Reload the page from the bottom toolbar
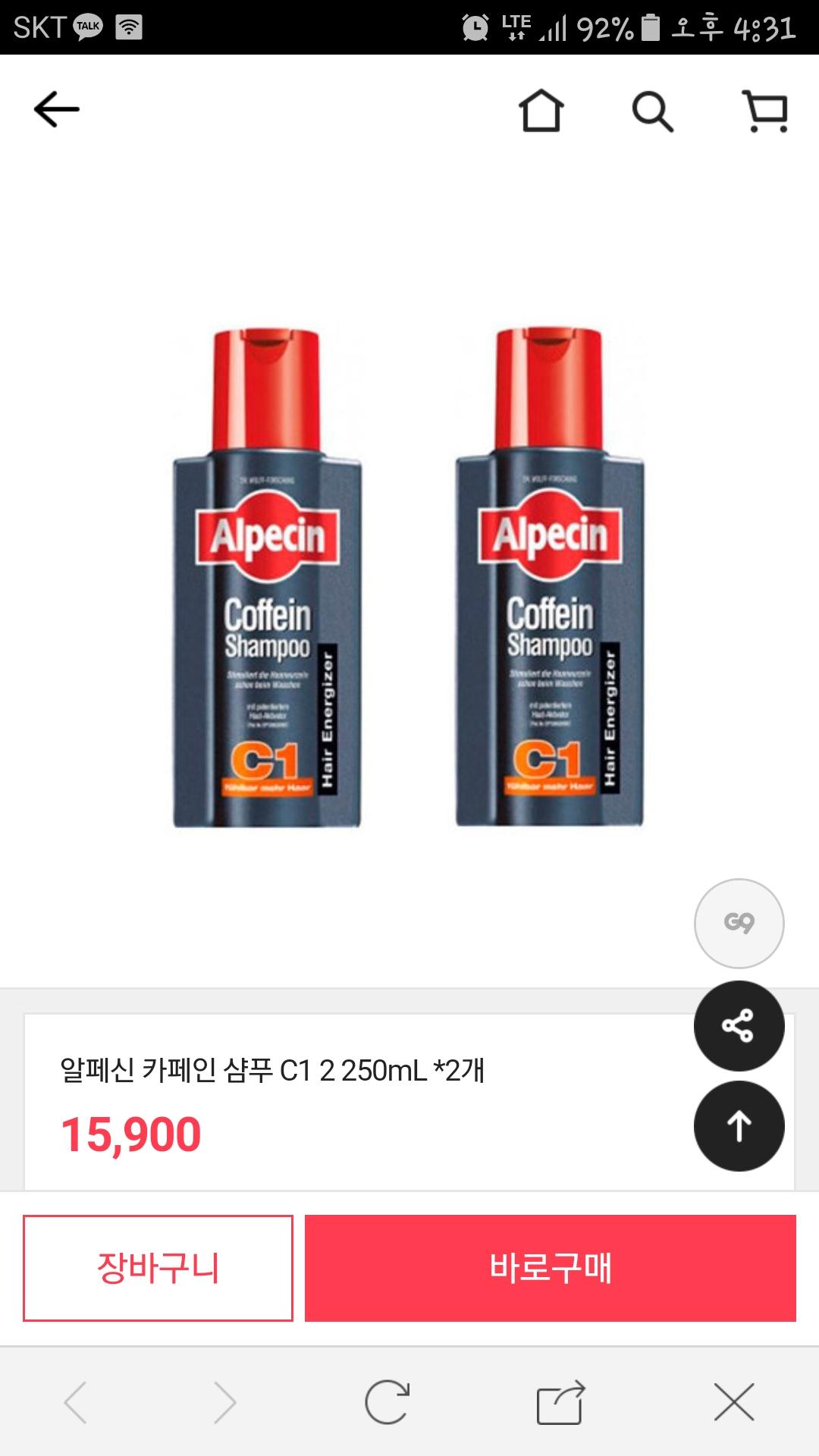 tap(387, 1401)
